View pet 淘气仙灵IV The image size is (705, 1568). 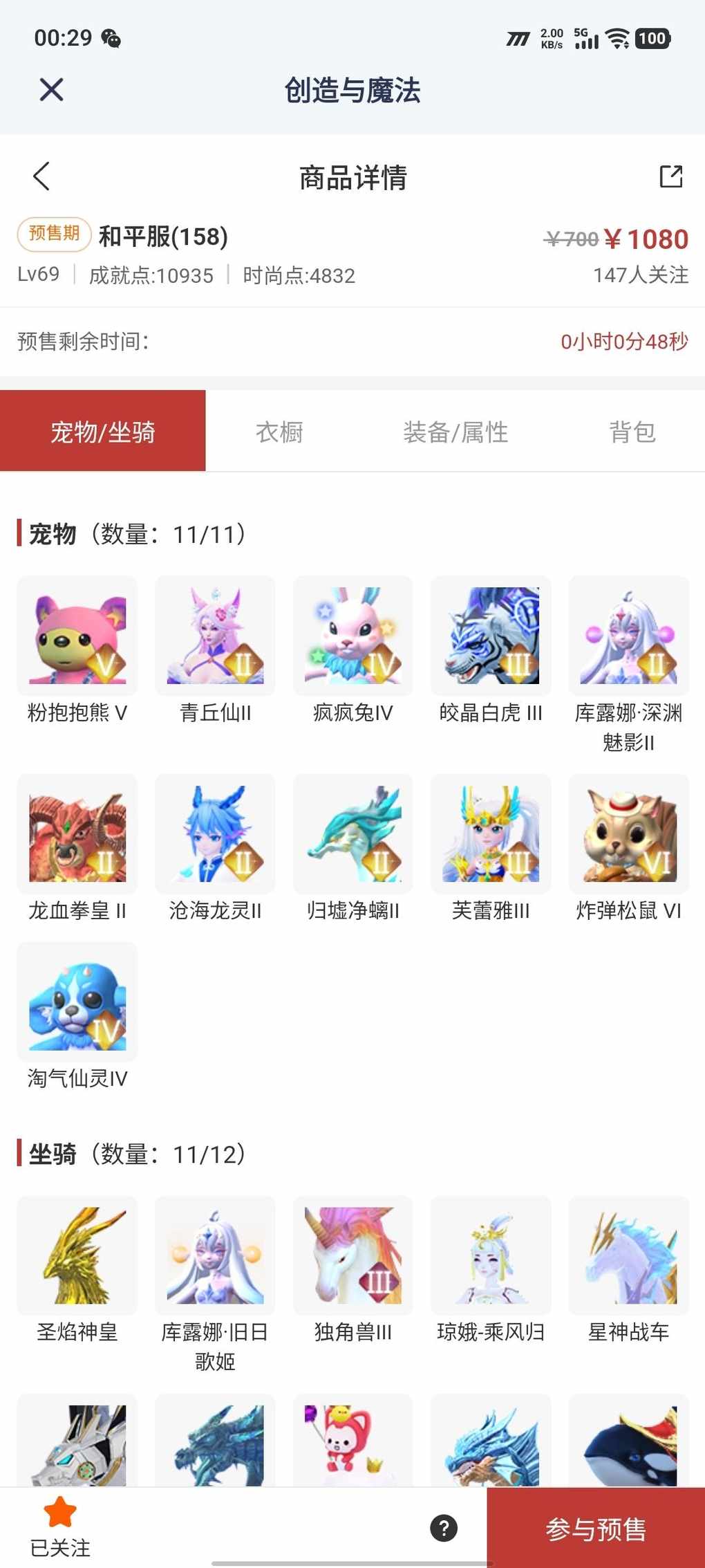point(77,1015)
